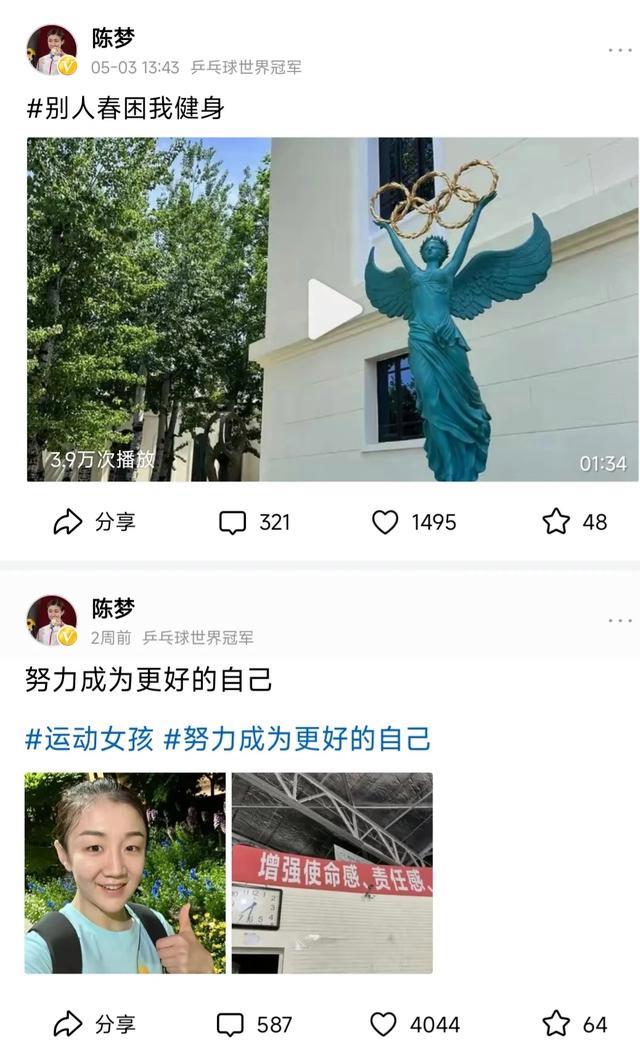
Task: Like the video post with 1495 likes
Action: click(x=413, y=522)
